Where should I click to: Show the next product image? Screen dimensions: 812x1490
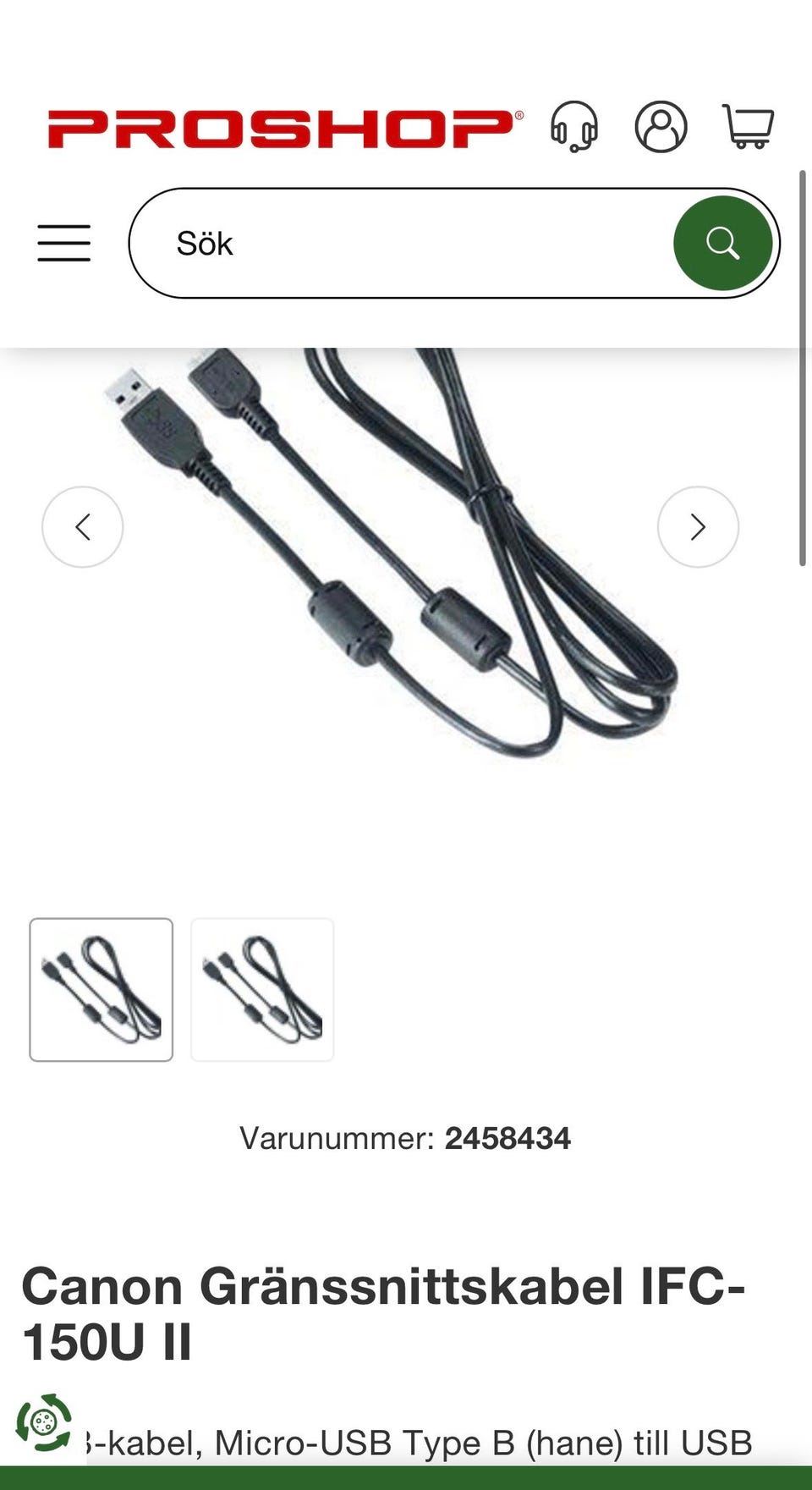coord(698,527)
